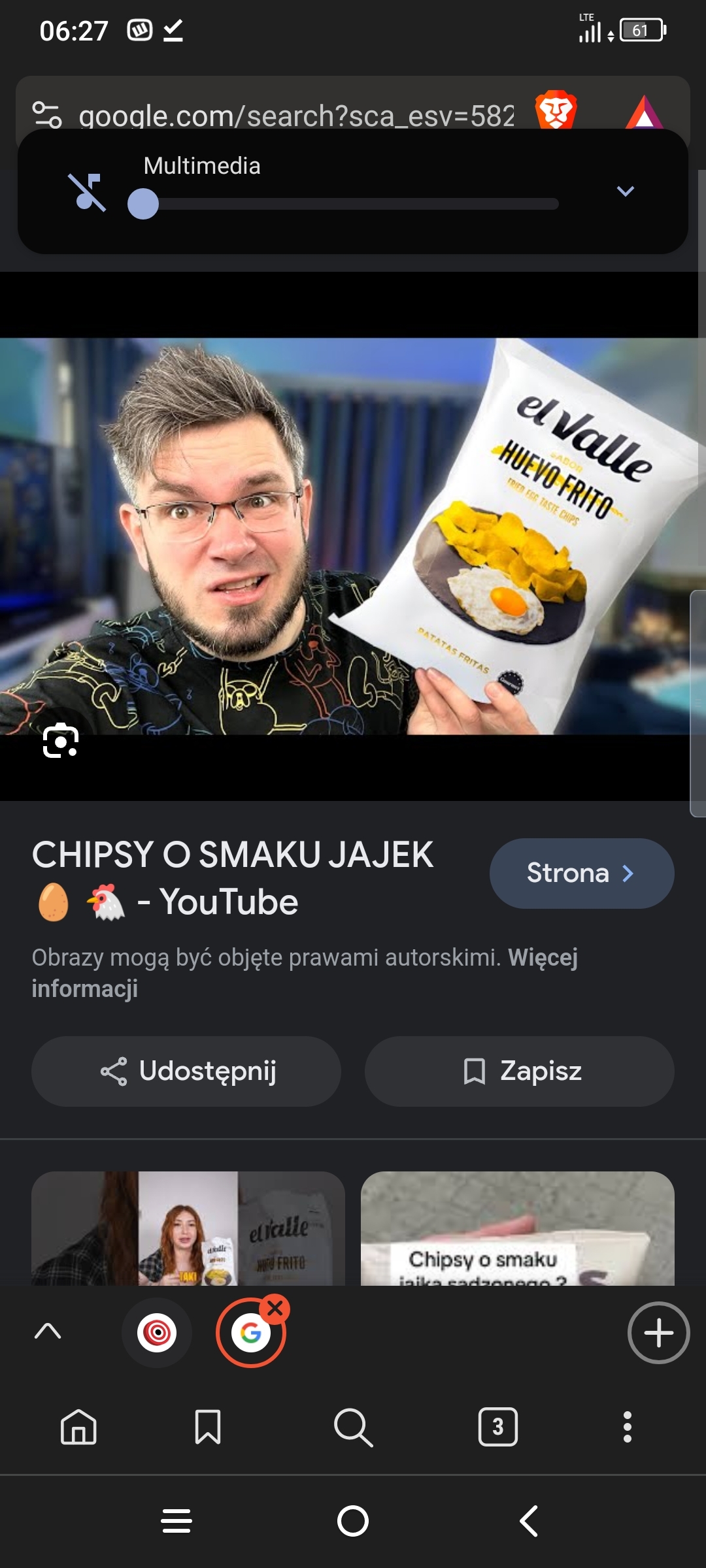
Task: Close the Google tab with the red X
Action: 275,1309
